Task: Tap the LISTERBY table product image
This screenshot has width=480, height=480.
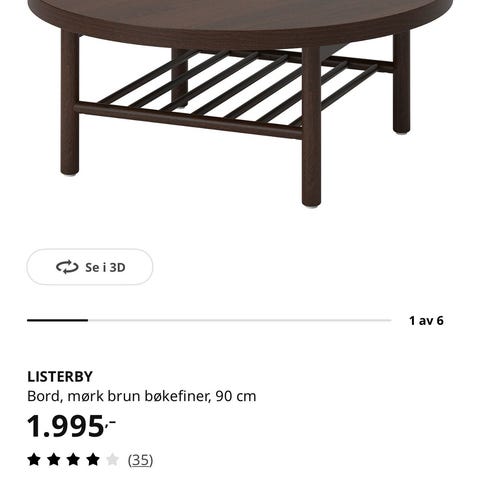Action: (240, 103)
